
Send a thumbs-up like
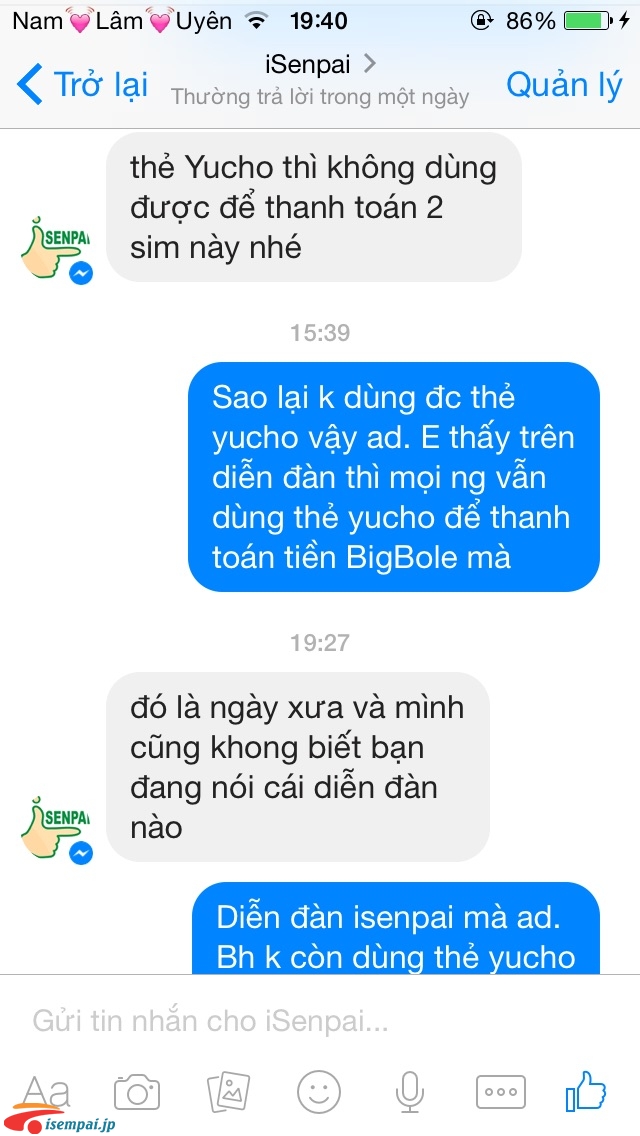pos(586,1090)
